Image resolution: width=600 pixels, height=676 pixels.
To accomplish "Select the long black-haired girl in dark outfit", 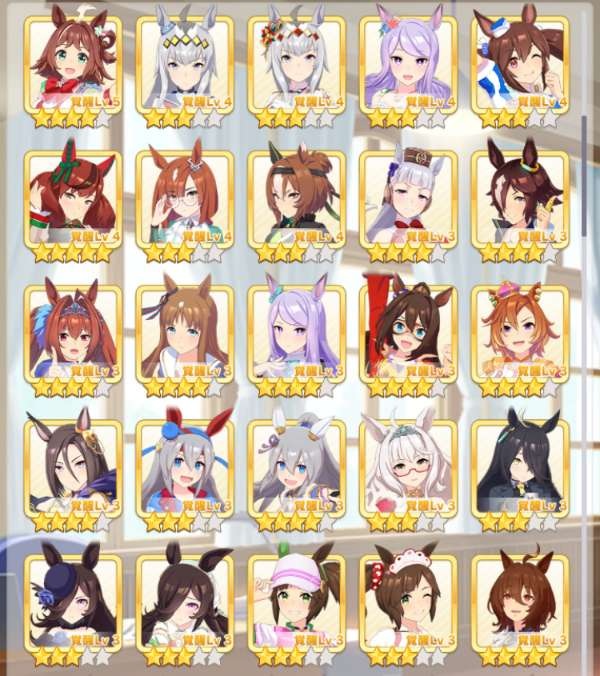I will pyautogui.click(x=520, y=468).
